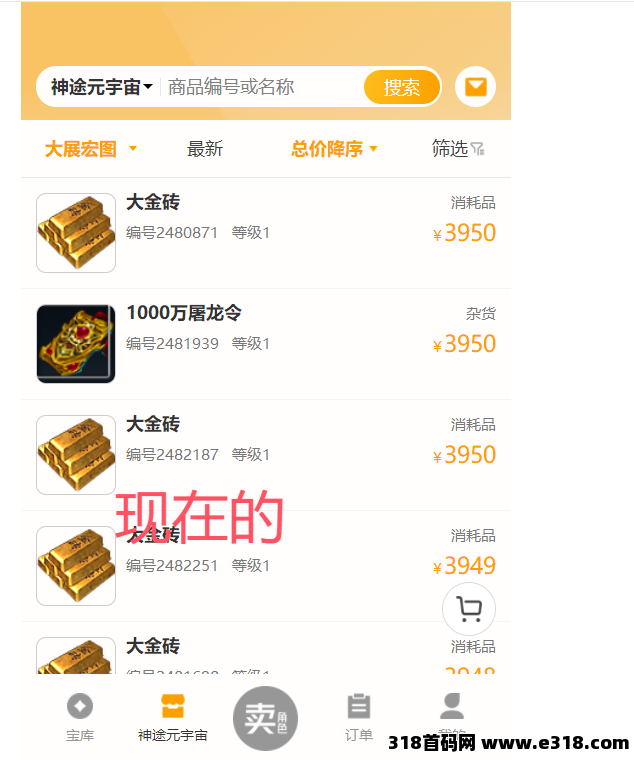Tap the 卖 sell button
The height and width of the screenshot is (760, 634).
[x=265, y=718]
